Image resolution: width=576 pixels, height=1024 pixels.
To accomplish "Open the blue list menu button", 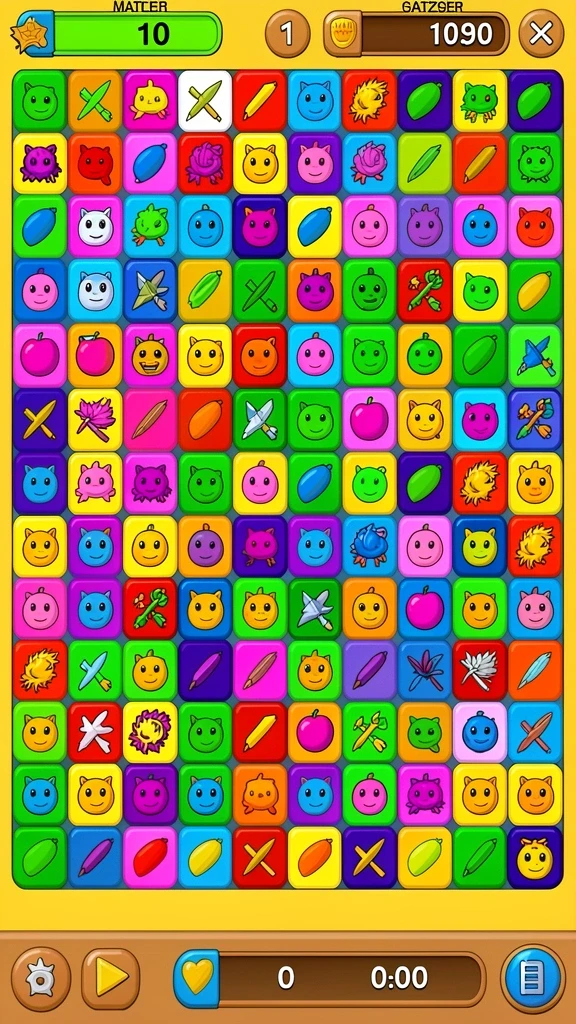I will point(532,978).
